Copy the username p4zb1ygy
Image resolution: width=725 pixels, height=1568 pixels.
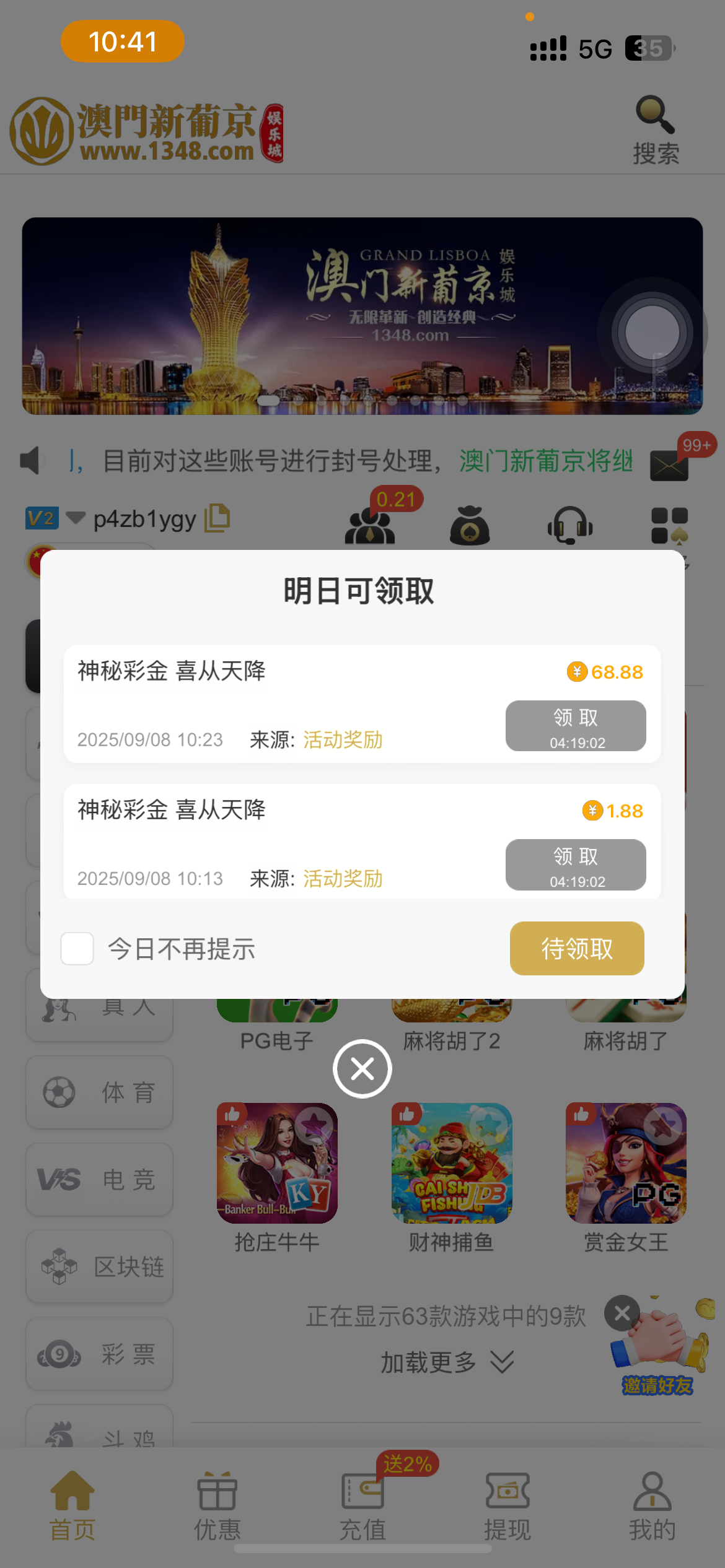217,518
